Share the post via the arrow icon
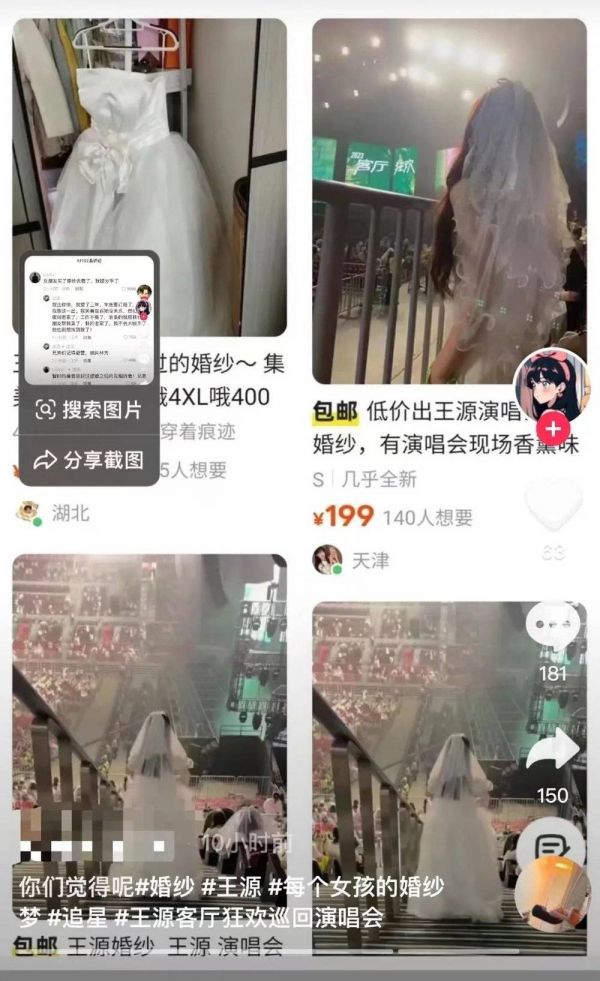This screenshot has width=600, height=981. coord(553,750)
